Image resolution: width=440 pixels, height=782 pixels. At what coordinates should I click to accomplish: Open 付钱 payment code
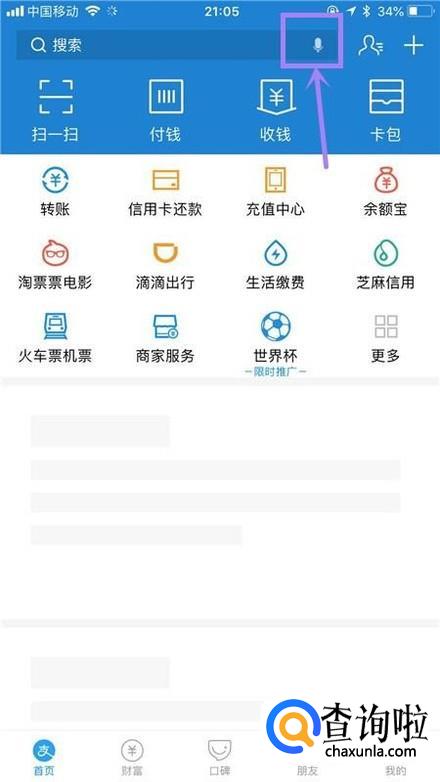coord(166,110)
